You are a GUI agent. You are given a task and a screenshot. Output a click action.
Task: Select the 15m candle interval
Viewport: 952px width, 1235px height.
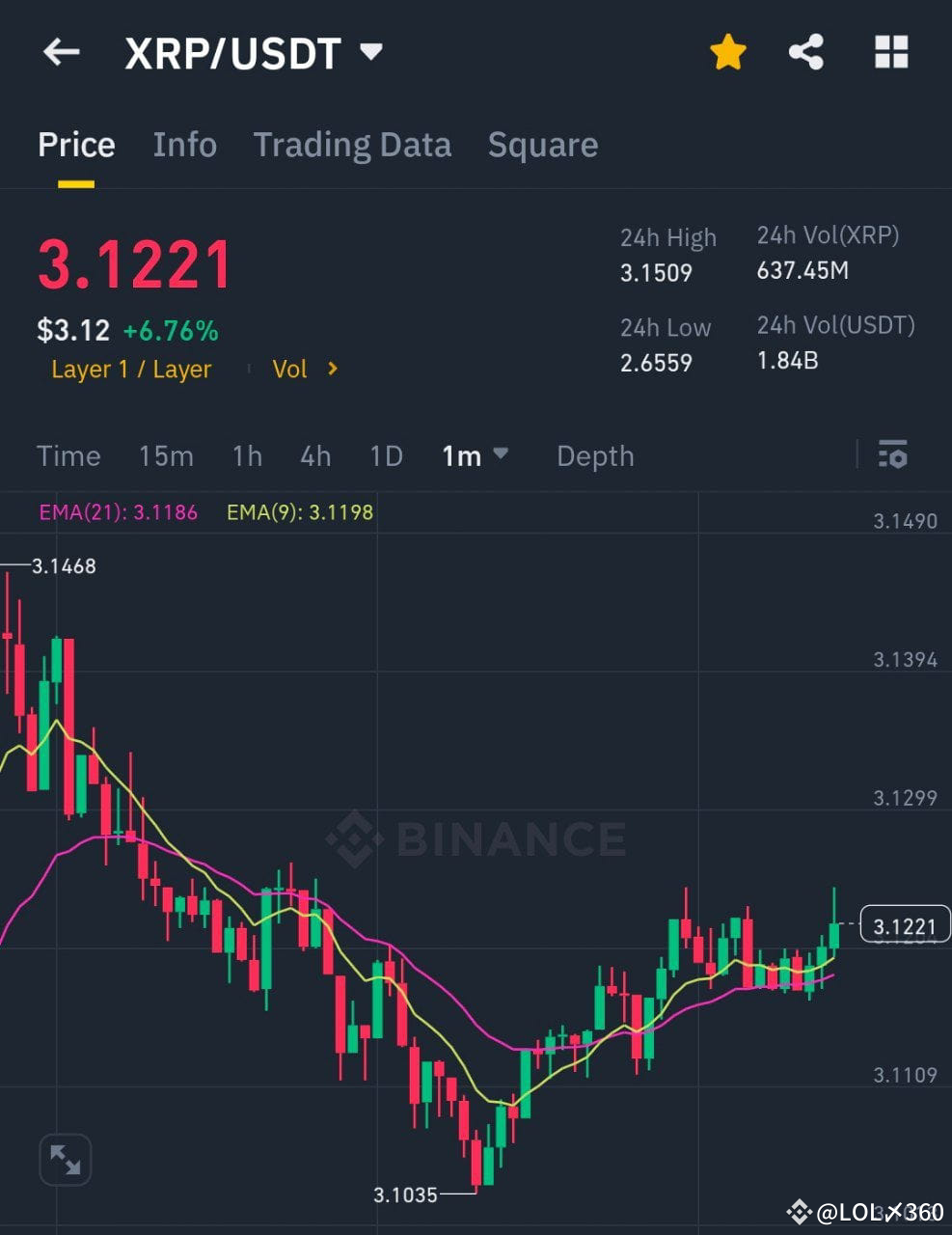coord(166,455)
